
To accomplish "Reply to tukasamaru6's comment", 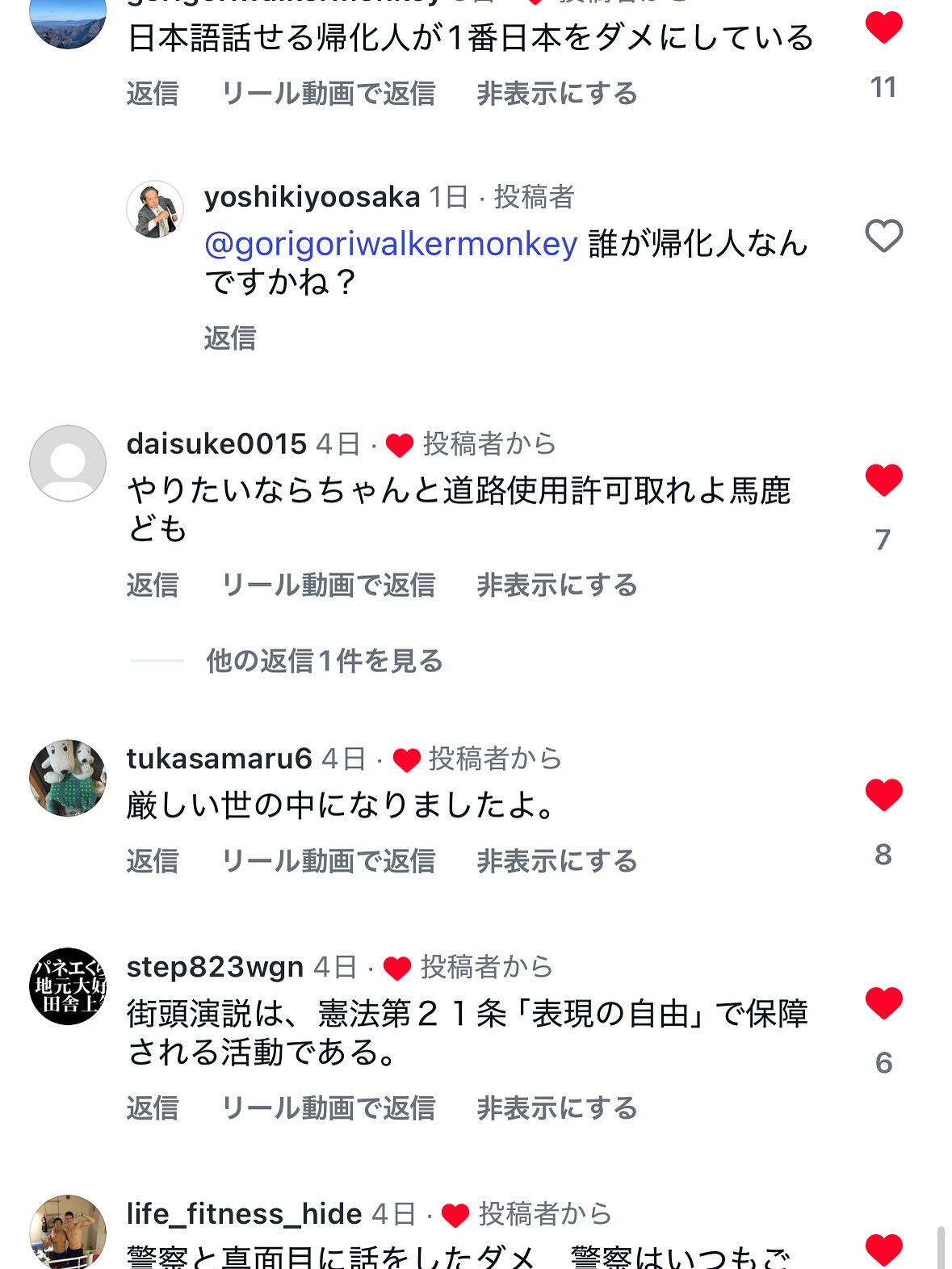I will point(153,861).
